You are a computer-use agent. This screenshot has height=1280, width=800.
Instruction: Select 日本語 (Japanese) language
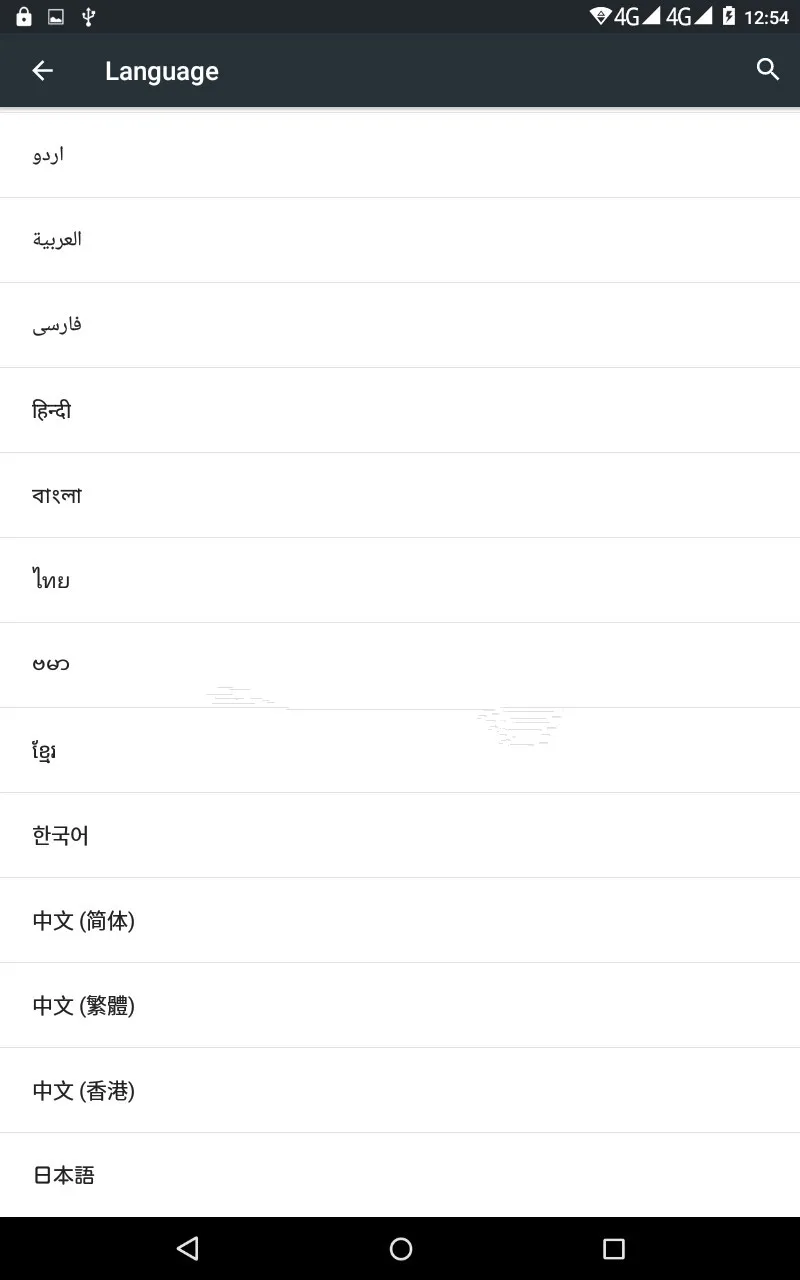coord(400,1175)
